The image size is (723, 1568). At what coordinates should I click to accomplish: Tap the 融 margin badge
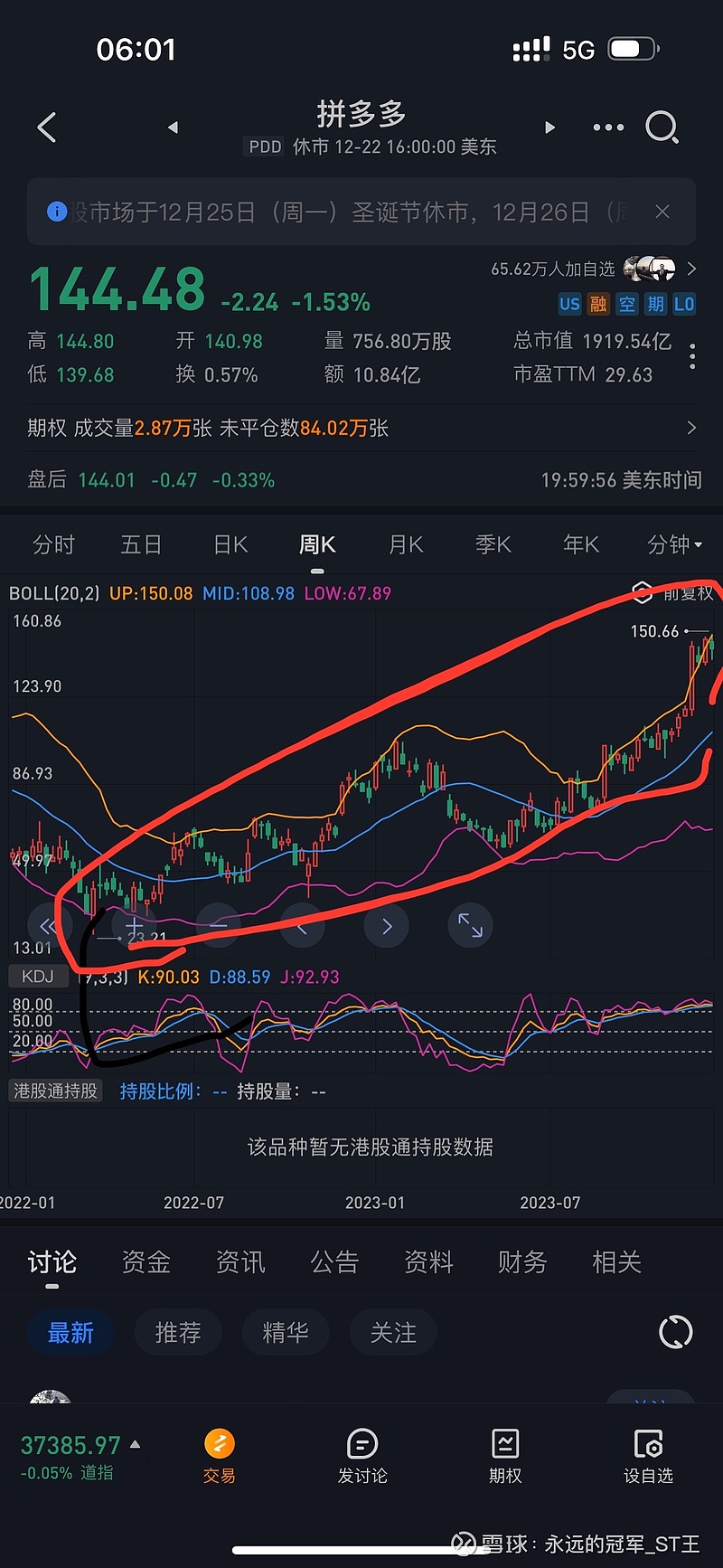click(x=598, y=305)
